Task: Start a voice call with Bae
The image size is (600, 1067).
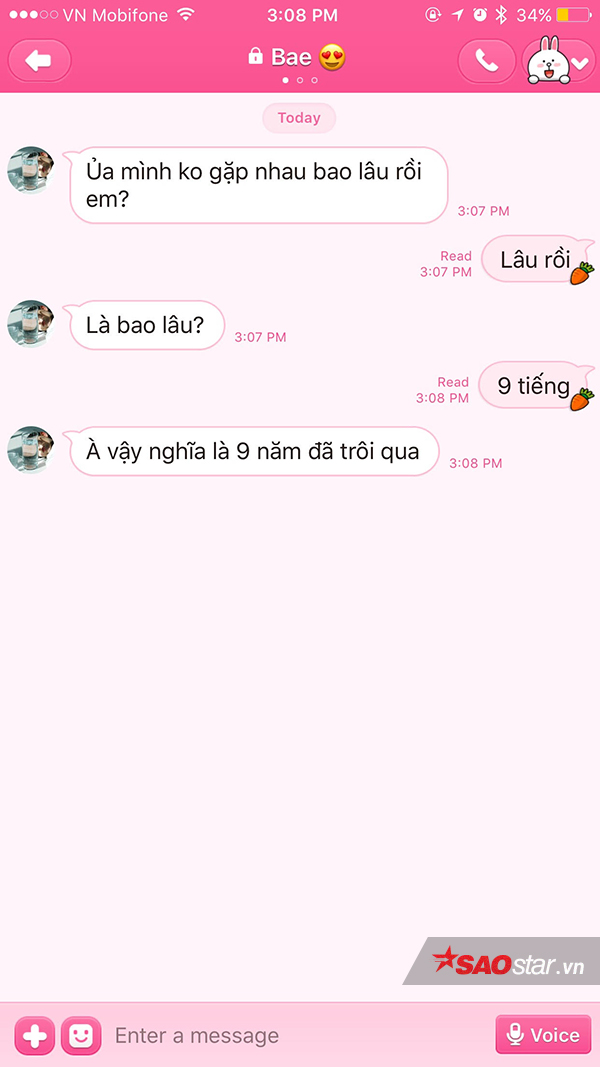Action: (x=487, y=61)
